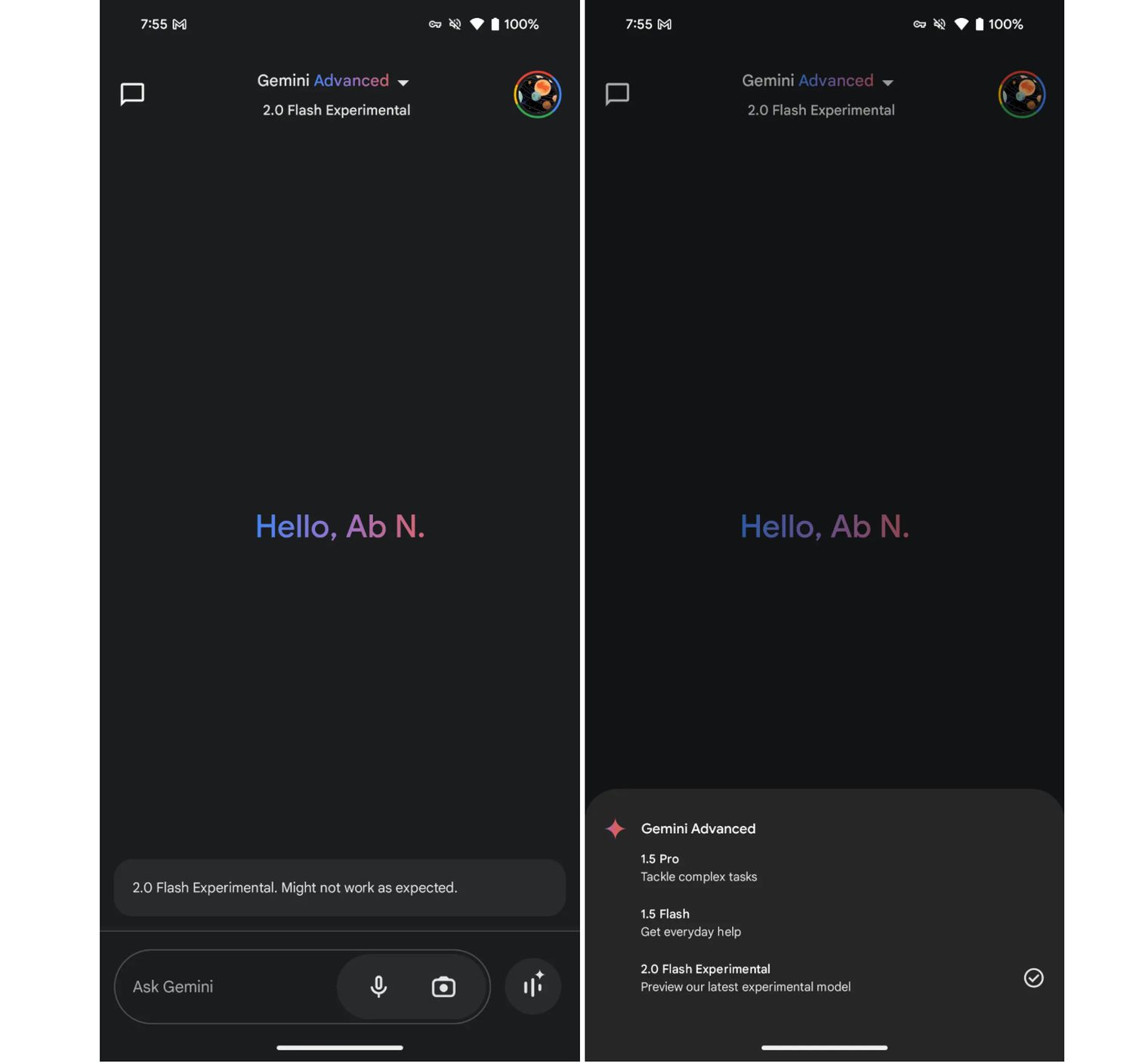
Task: Open the profile avatar on left screen
Action: pyautogui.click(x=537, y=94)
